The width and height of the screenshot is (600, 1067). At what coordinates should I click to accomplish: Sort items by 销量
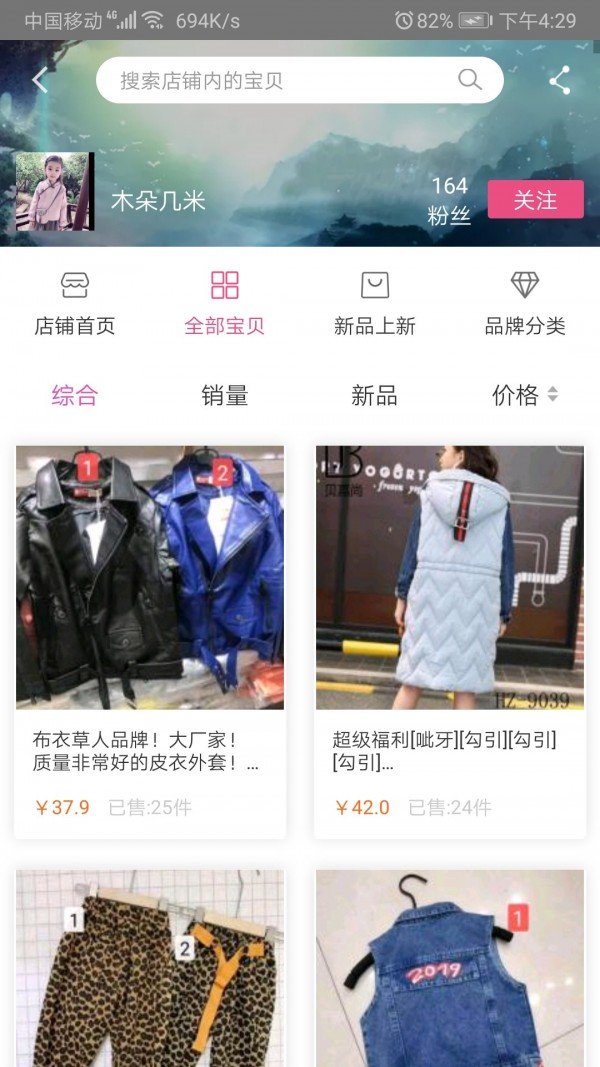(225, 395)
